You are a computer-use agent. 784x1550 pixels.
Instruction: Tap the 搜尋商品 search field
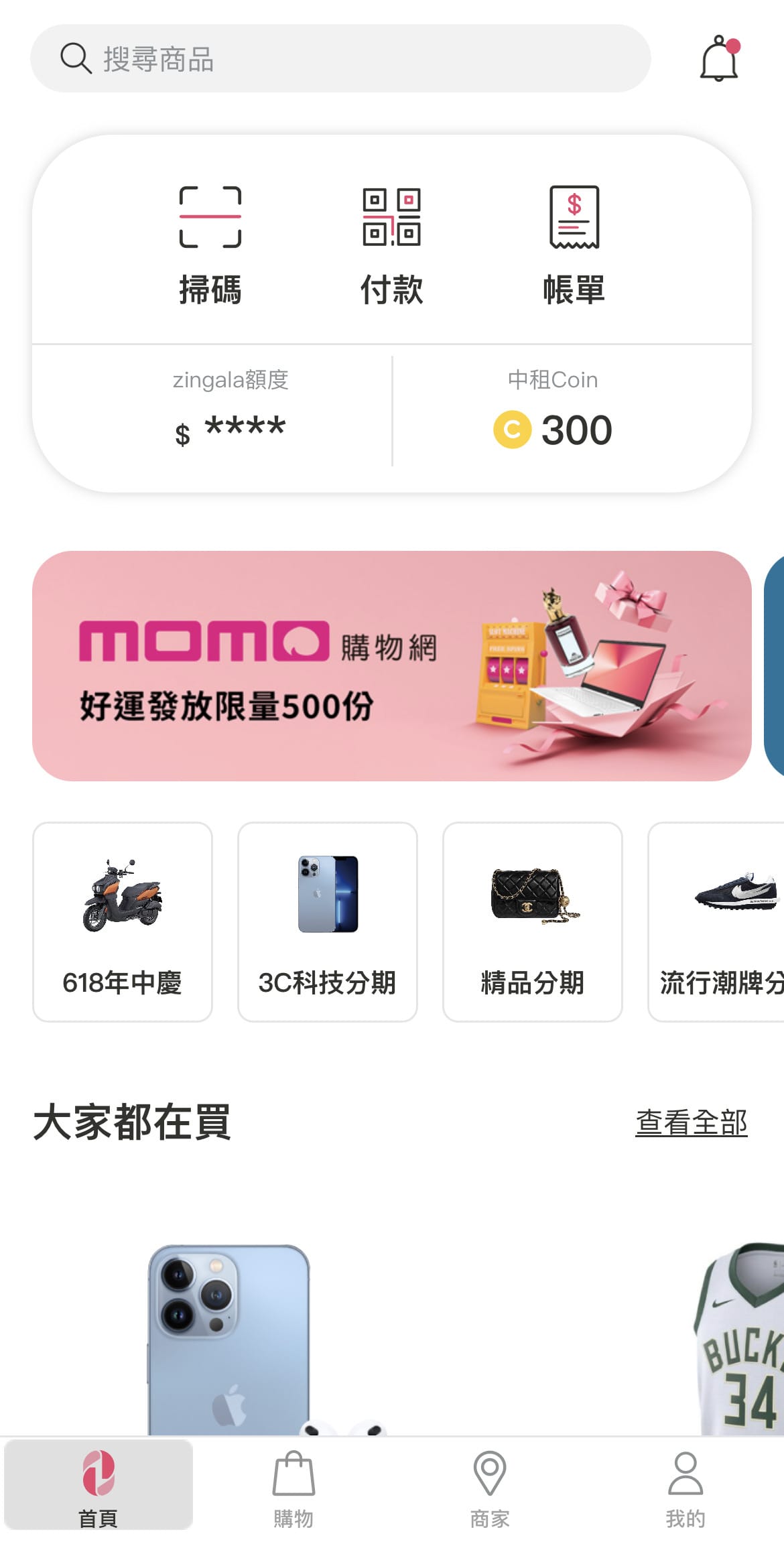tap(340, 59)
